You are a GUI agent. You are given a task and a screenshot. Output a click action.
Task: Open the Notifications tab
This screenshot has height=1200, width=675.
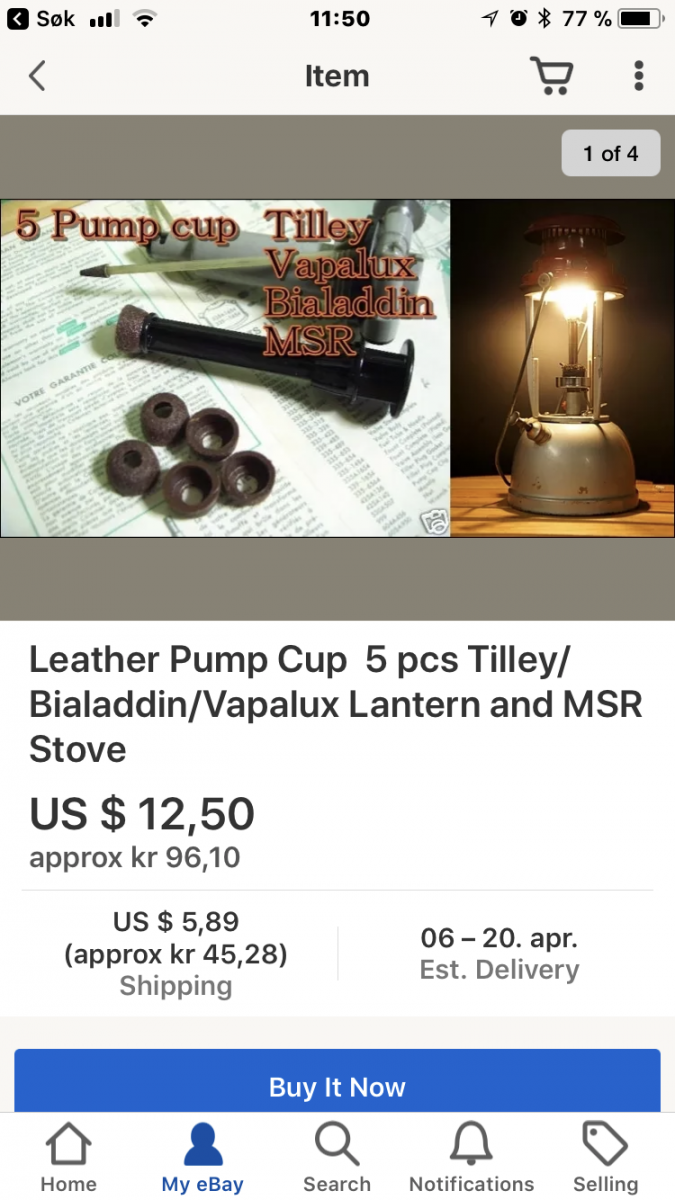point(471,1157)
